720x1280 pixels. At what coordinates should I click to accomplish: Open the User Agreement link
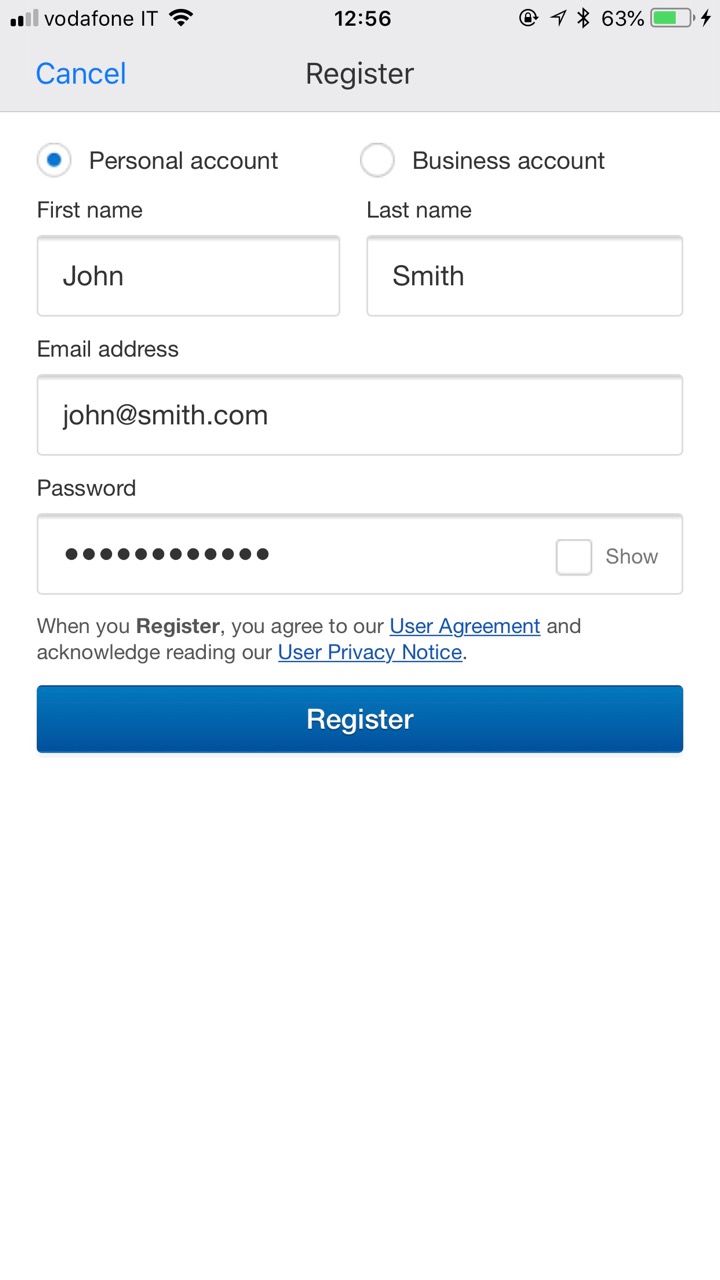465,626
